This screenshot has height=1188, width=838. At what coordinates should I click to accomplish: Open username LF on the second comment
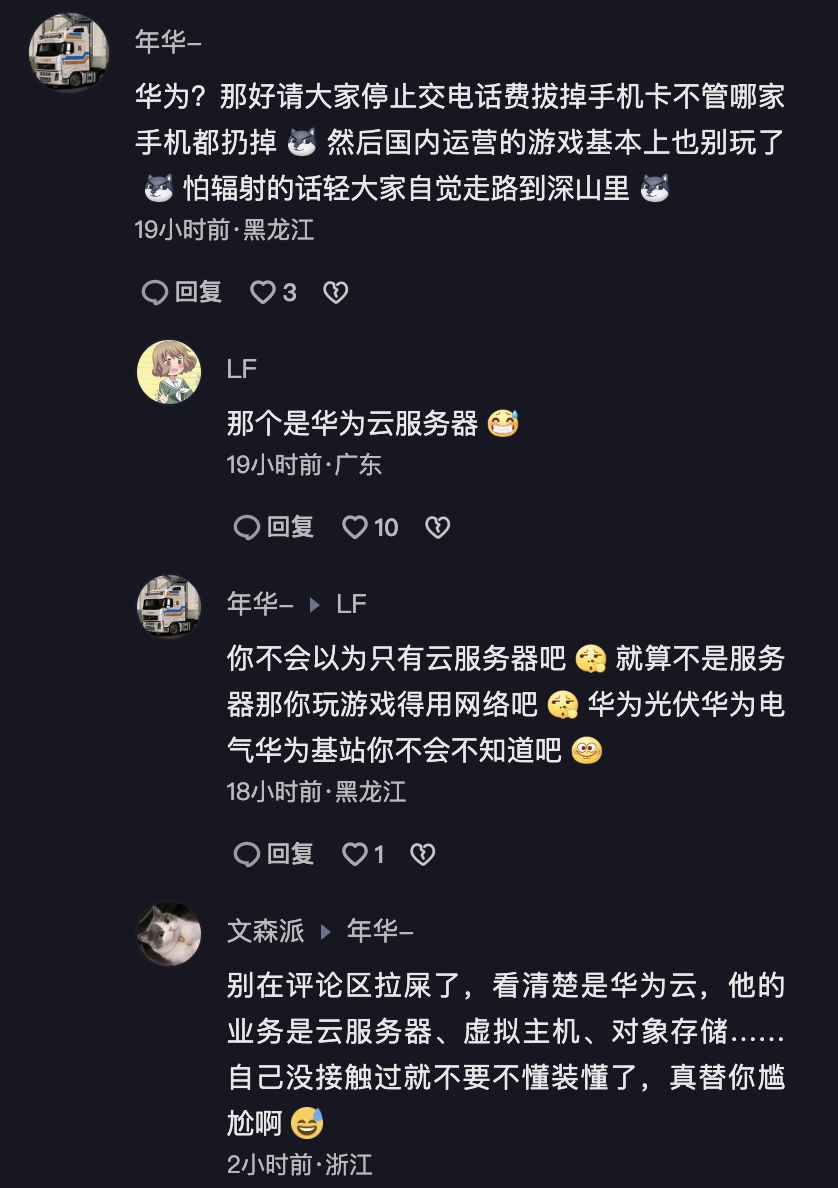click(x=242, y=369)
